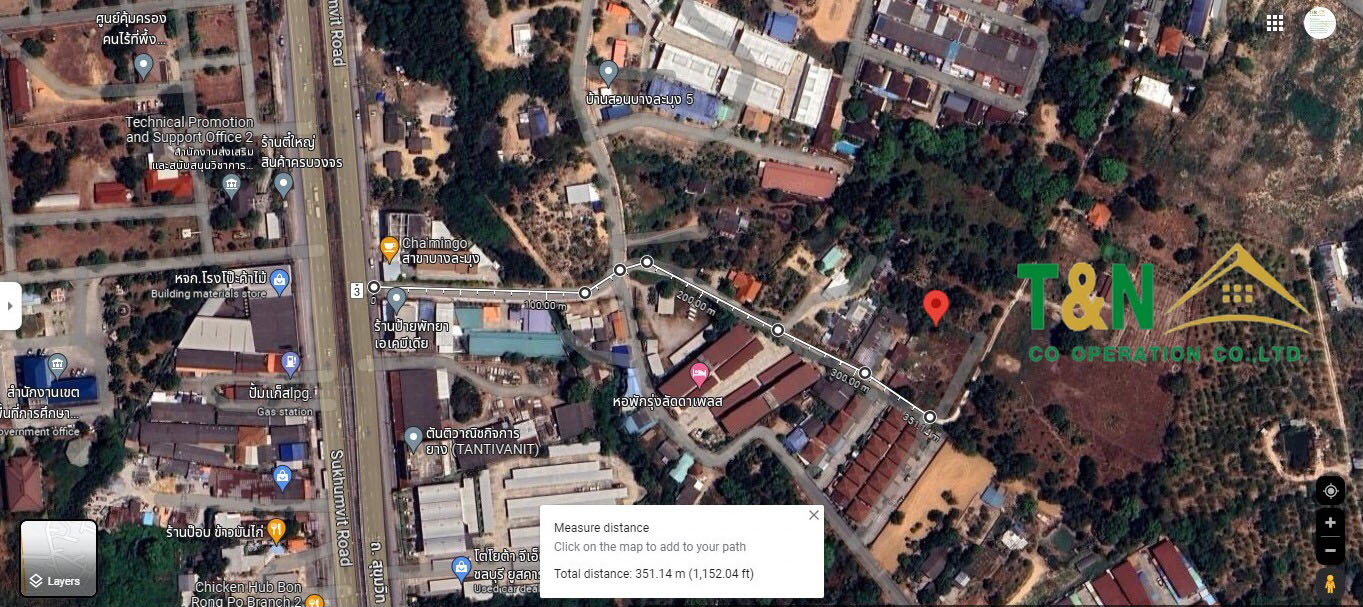Screen dimensions: 1363x607
Task: Open the Cha'mingo cafe pin
Action: pos(389,247)
